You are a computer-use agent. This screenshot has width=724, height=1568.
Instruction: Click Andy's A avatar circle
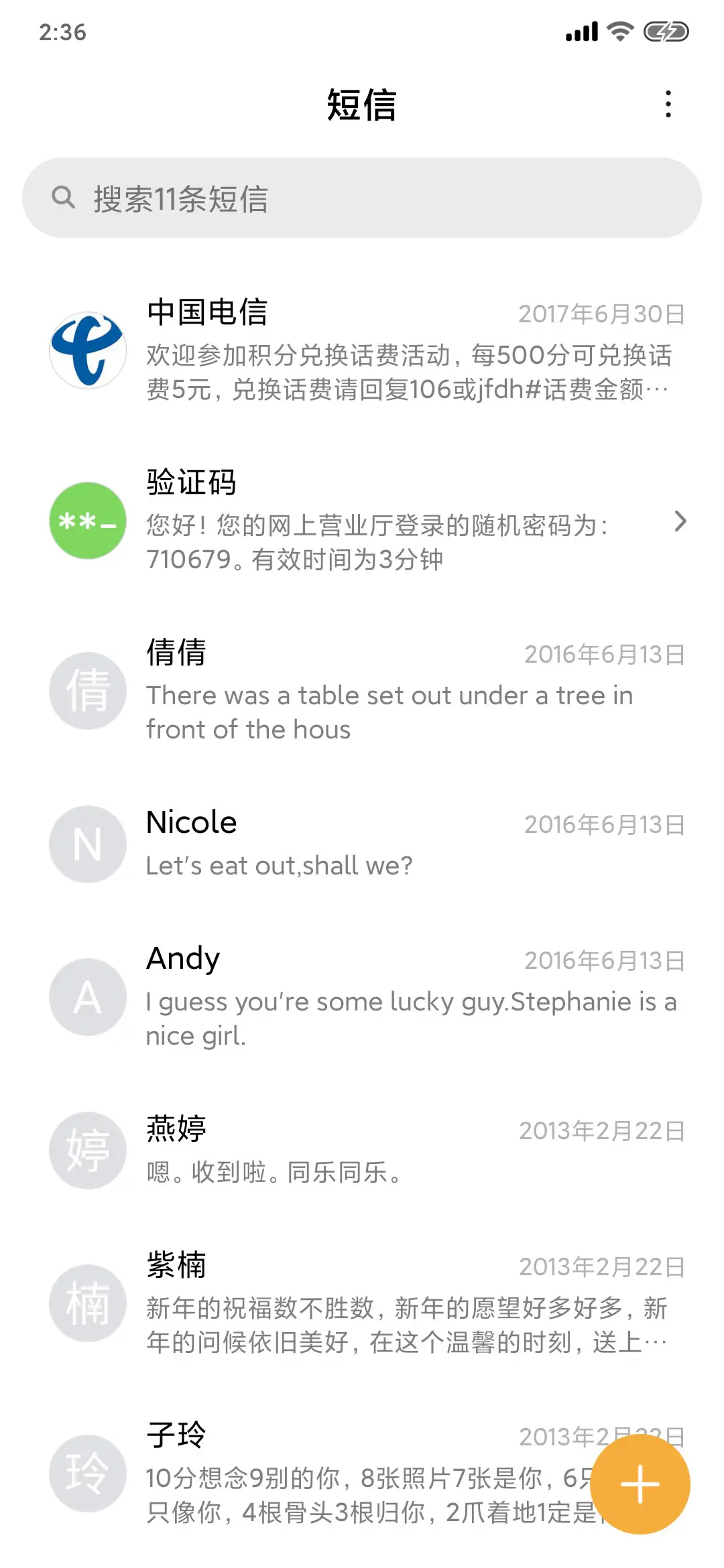point(87,996)
